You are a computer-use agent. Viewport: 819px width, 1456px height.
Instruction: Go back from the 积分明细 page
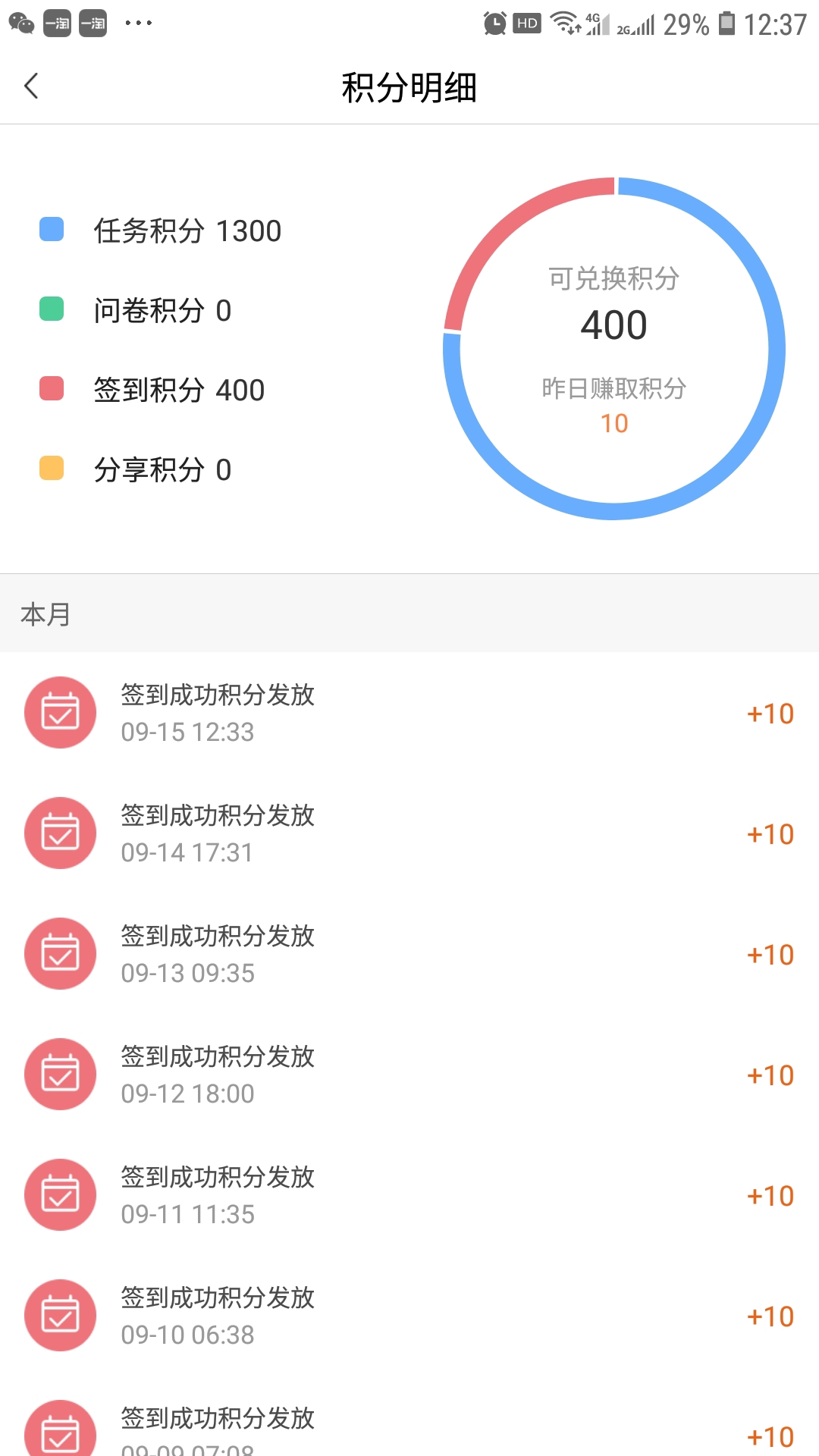click(32, 86)
